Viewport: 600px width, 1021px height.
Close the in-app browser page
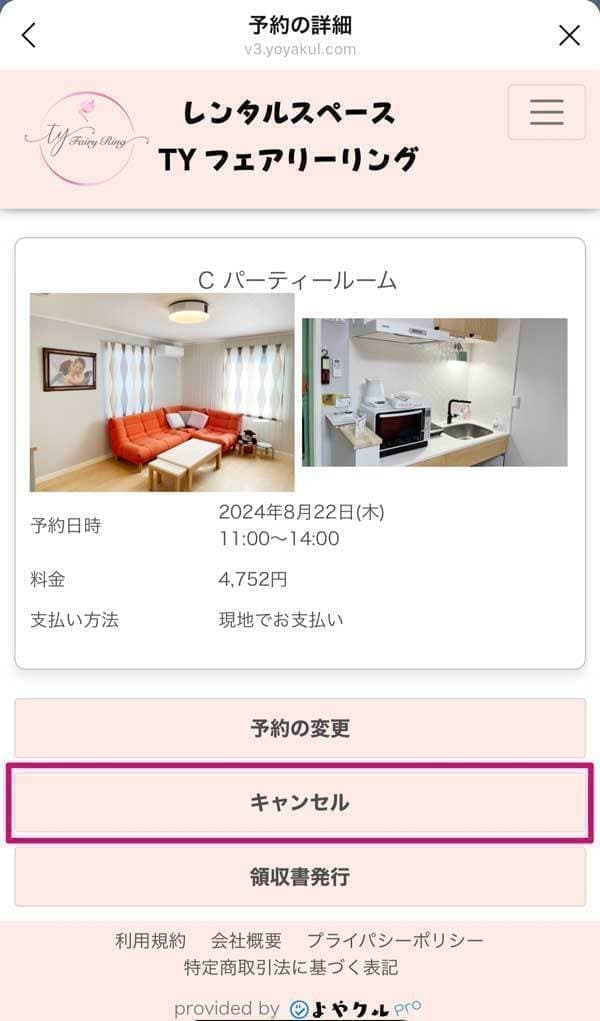pos(569,36)
